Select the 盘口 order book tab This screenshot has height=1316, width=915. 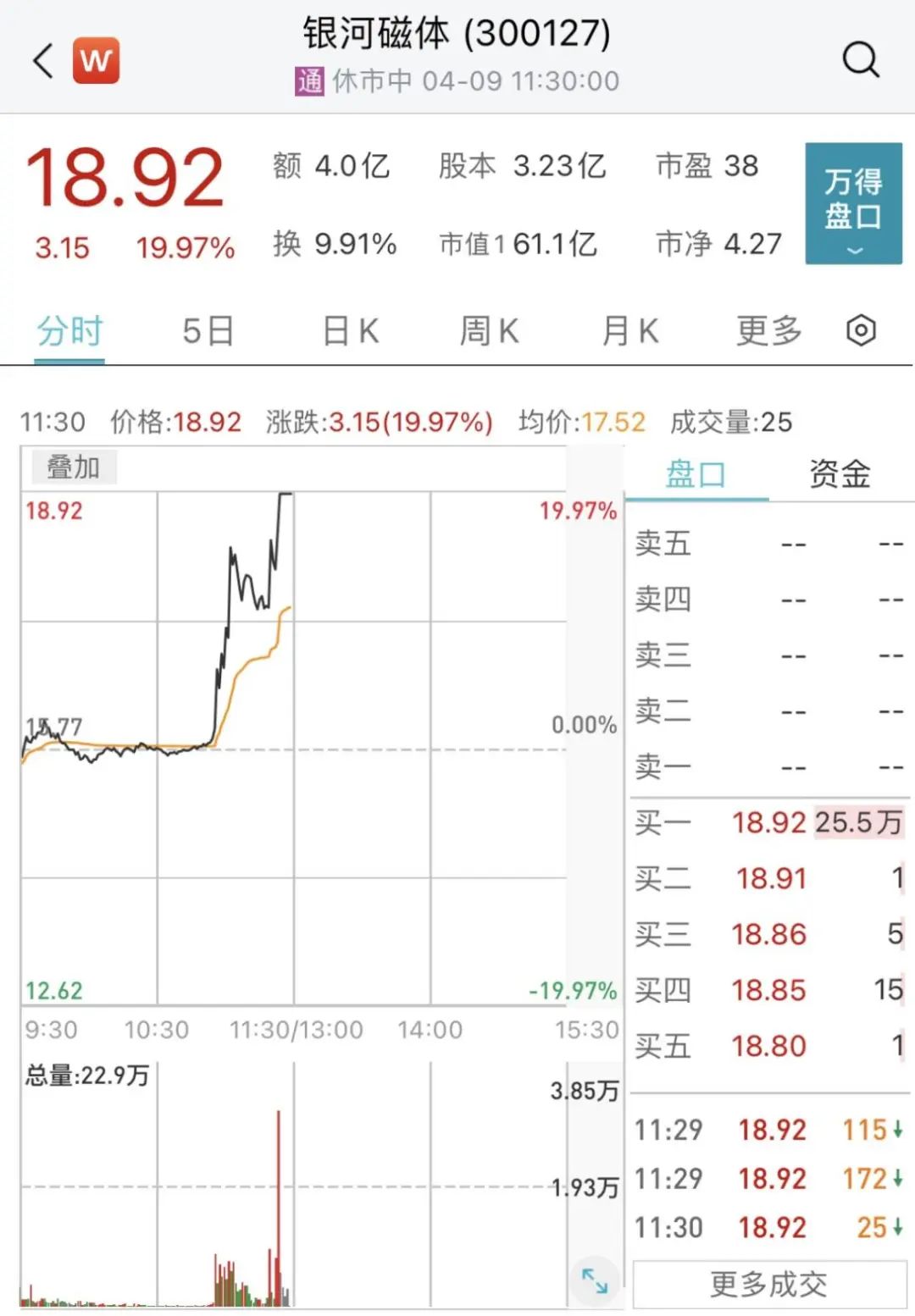(696, 474)
